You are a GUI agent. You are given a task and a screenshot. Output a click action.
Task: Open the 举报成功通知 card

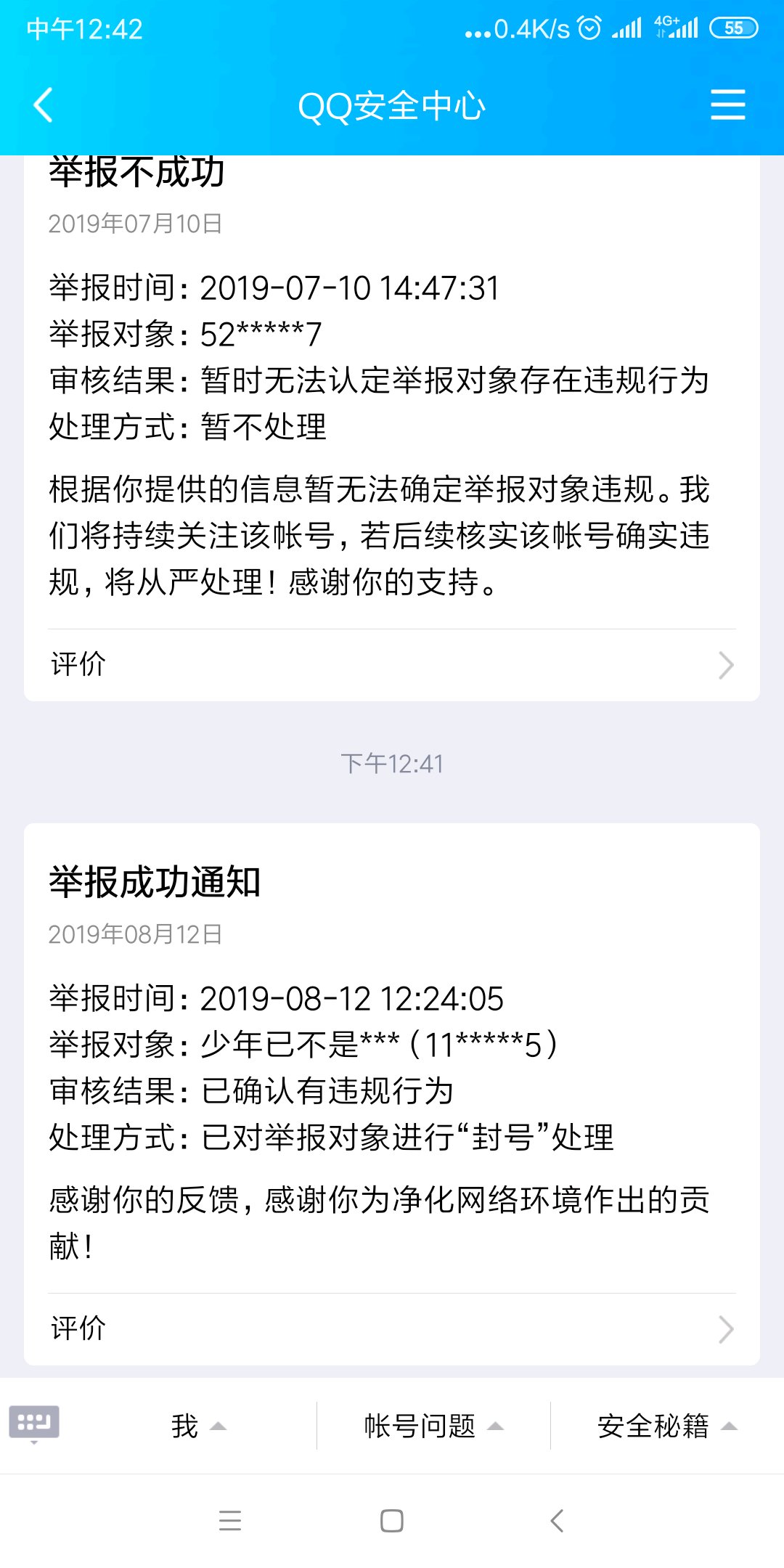(392, 1058)
